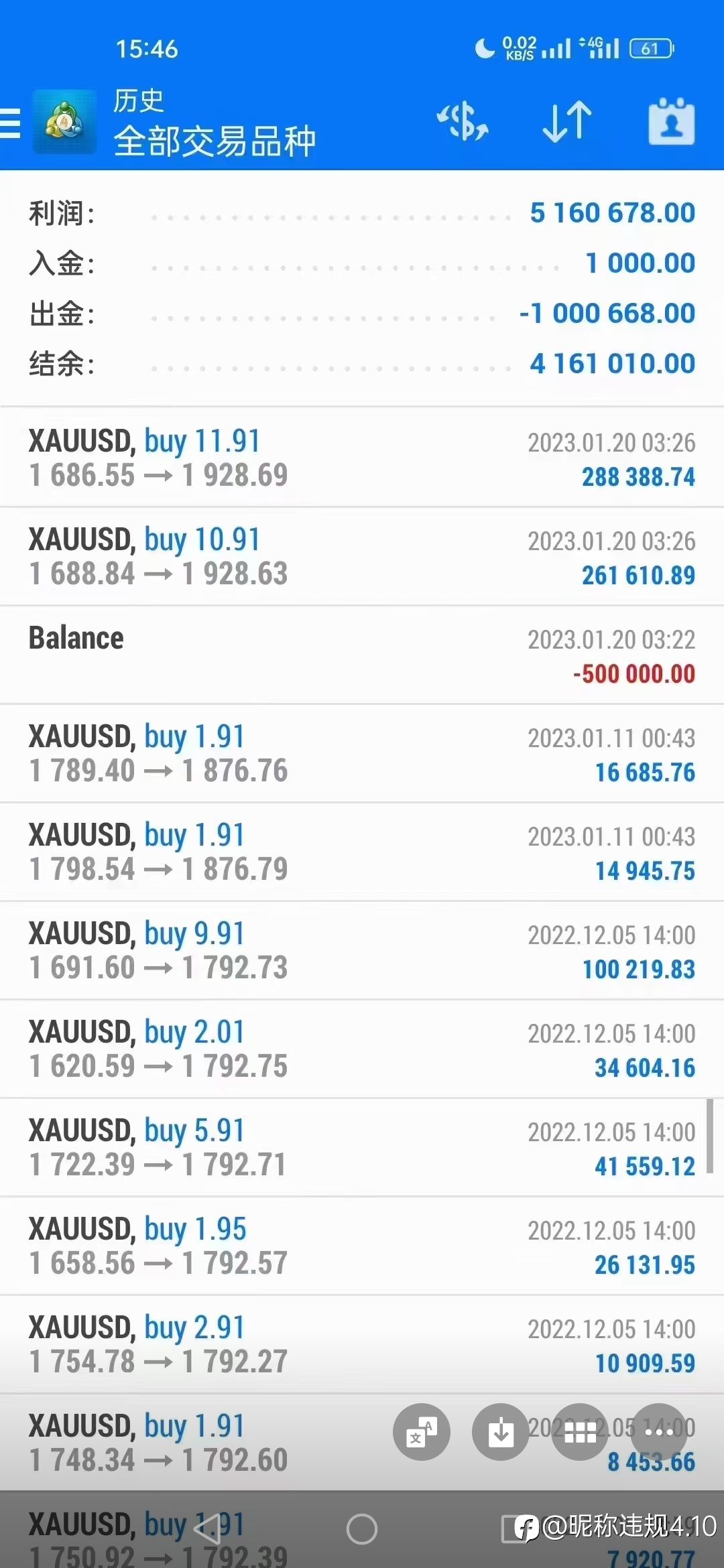This screenshot has height=1568, width=724.
Task: Open the XAUUSD buy 10.91 trade
Action: (362, 556)
